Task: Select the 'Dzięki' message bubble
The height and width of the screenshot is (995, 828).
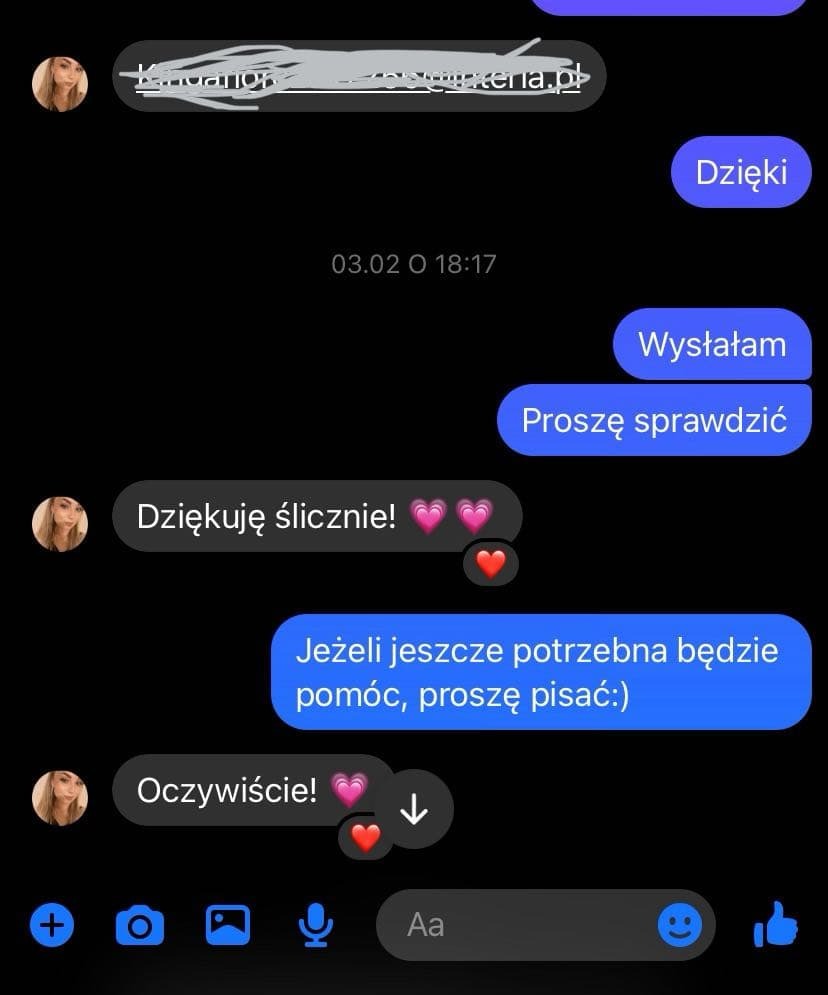Action: 740,172
